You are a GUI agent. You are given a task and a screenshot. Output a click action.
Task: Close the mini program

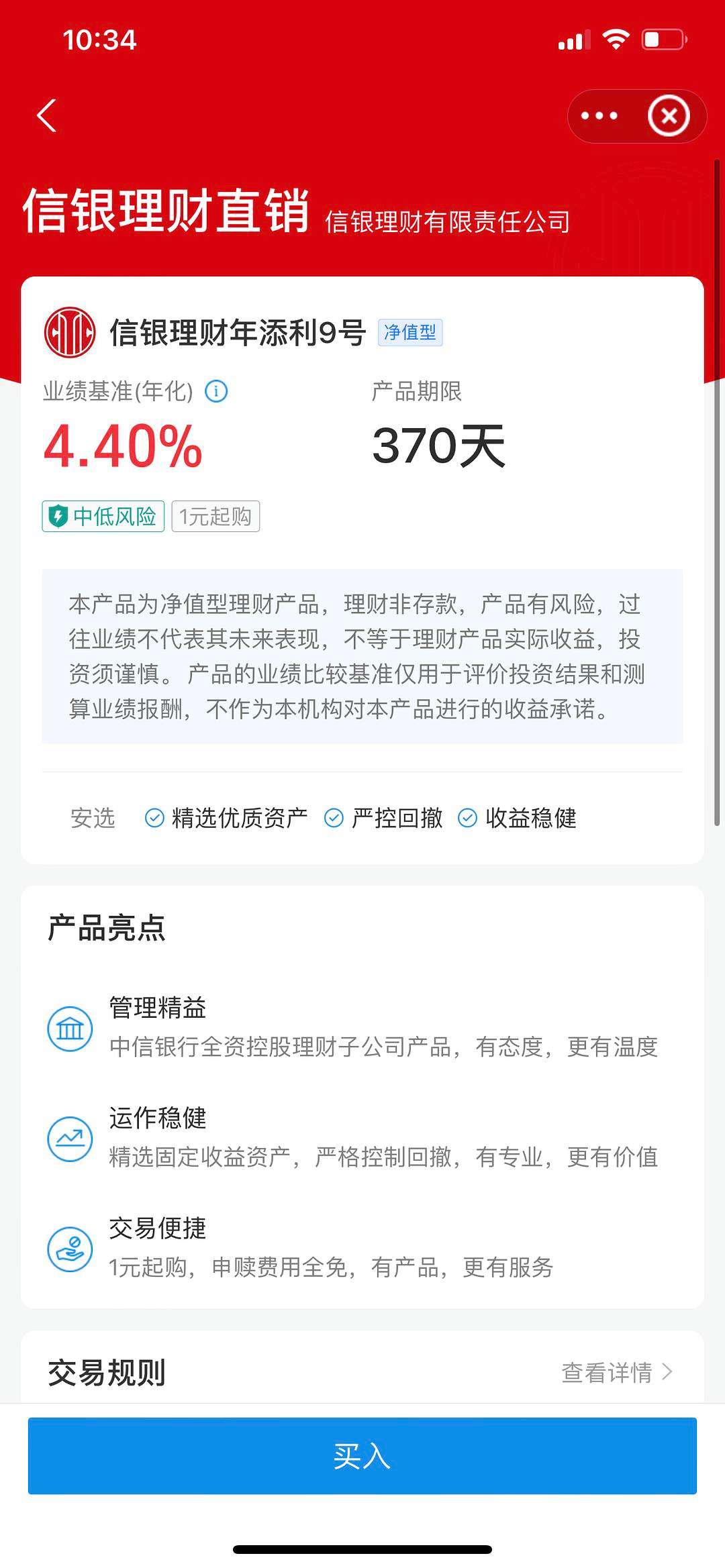pyautogui.click(x=669, y=116)
